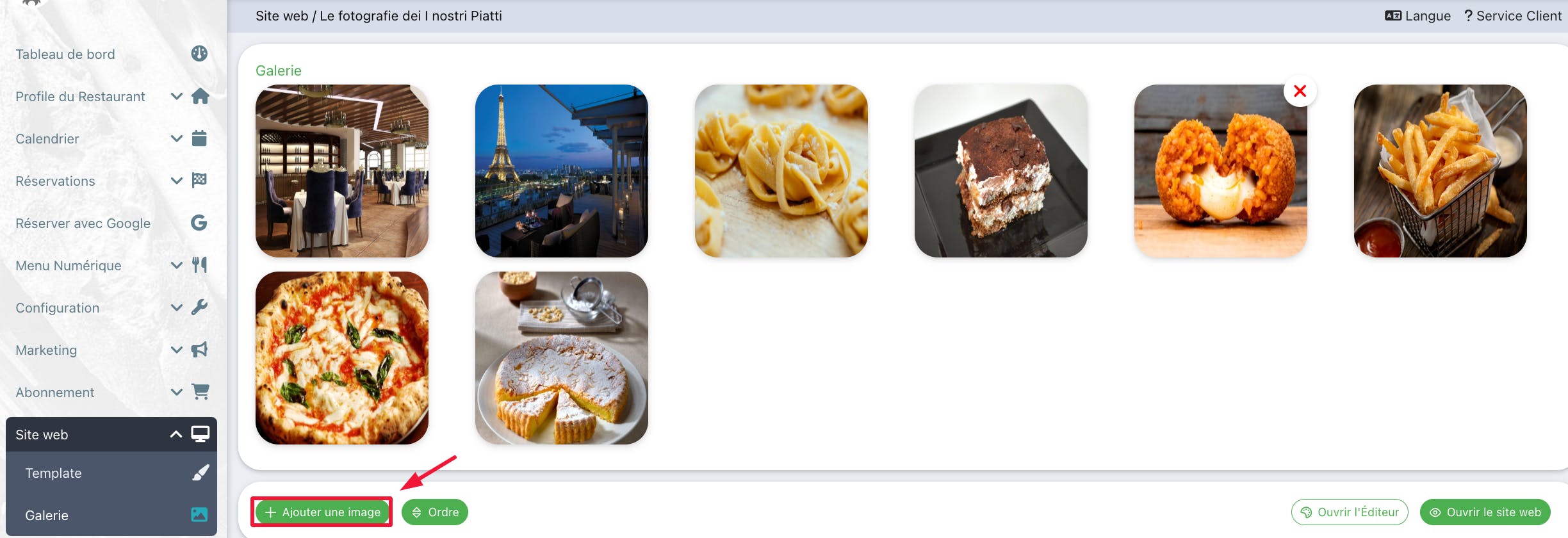Change the Langue setting

tap(1417, 16)
